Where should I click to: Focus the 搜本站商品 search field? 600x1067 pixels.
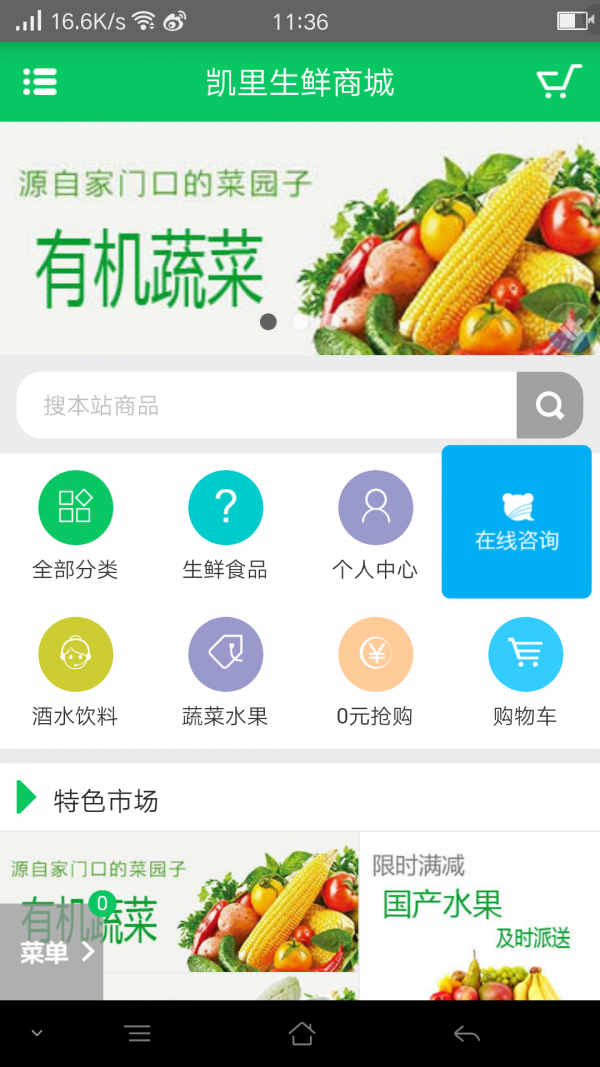point(266,405)
